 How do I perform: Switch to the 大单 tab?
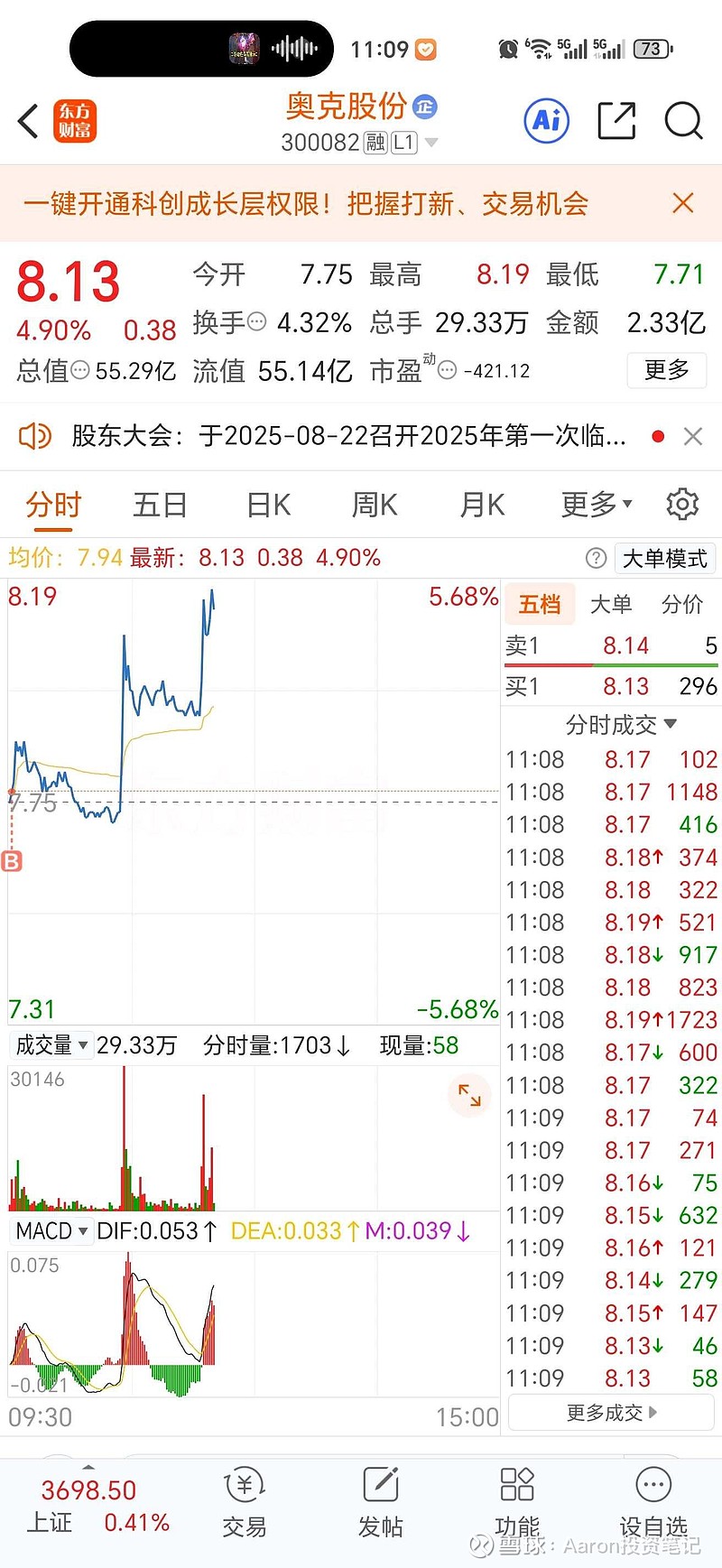coord(611,604)
